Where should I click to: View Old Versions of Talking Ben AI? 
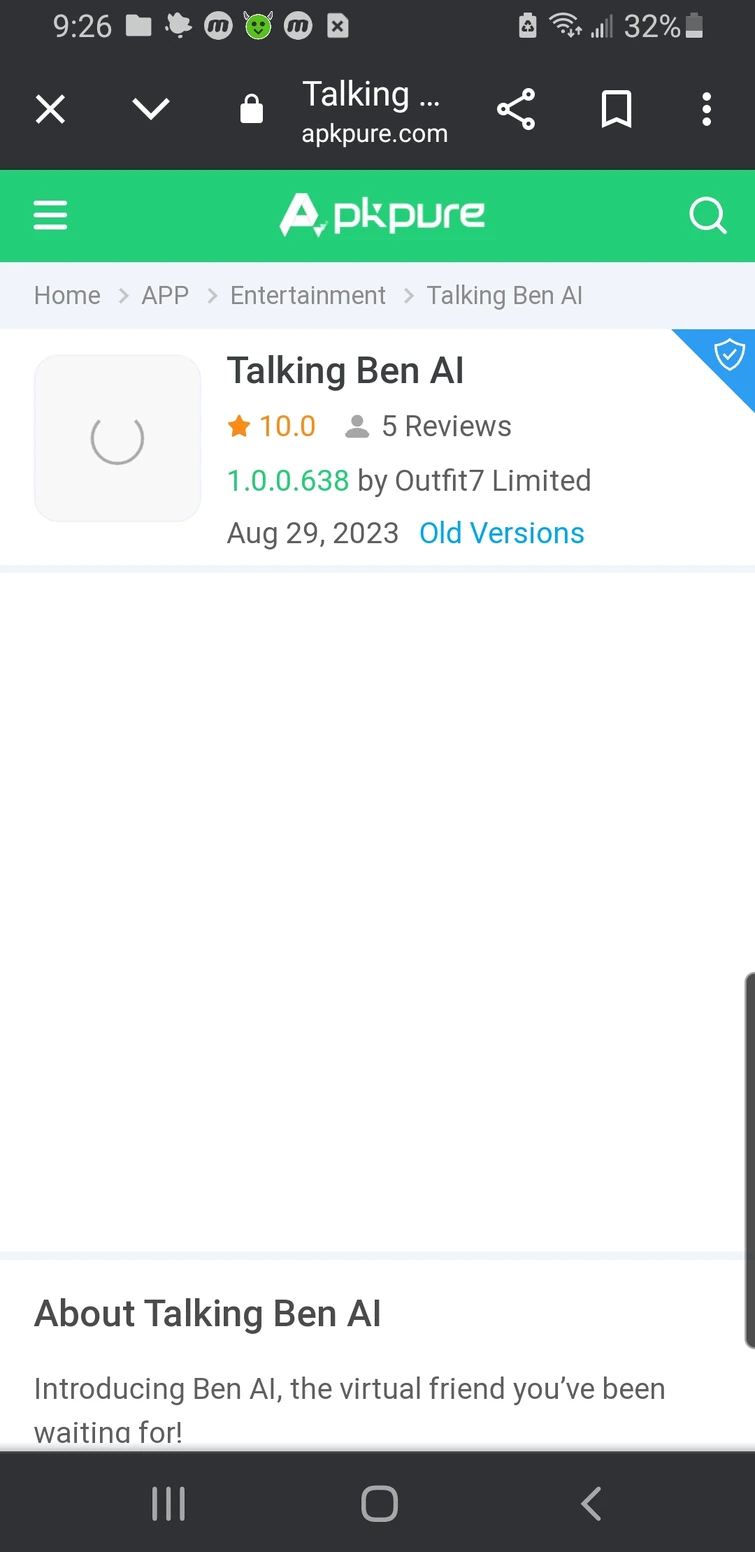[x=501, y=533]
